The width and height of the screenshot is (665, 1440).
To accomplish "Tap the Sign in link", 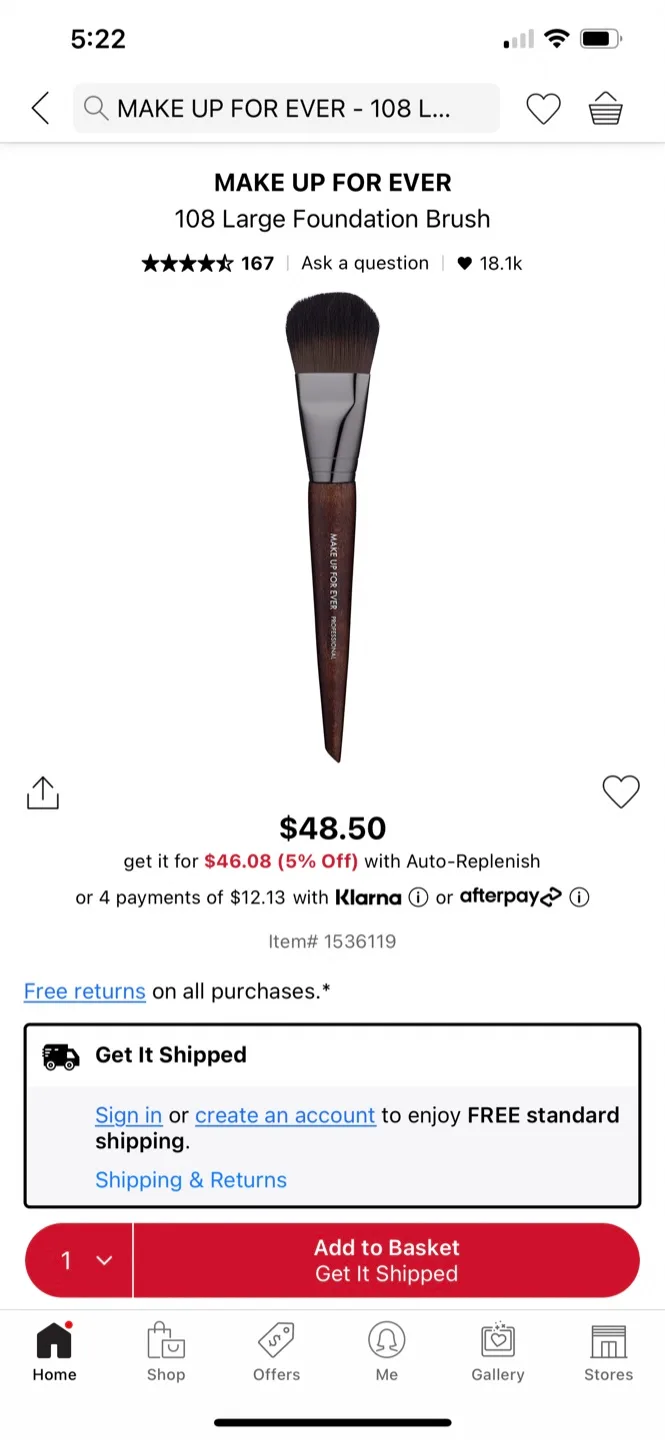I will [128, 1115].
